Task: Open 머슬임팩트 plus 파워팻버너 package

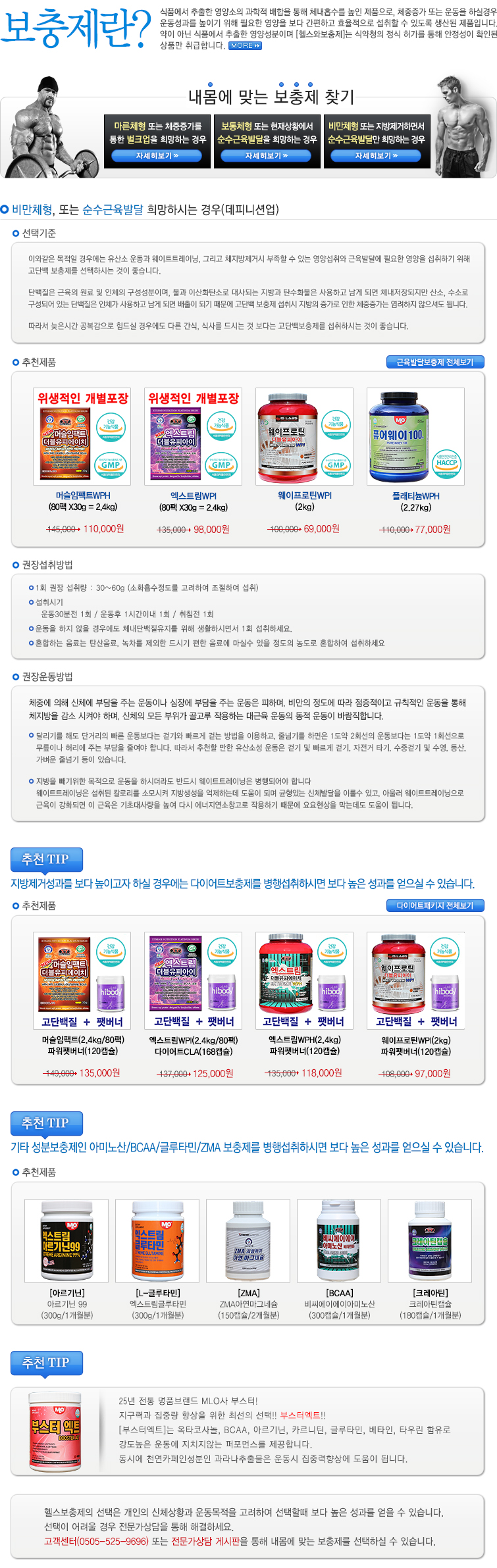Action: point(82,980)
